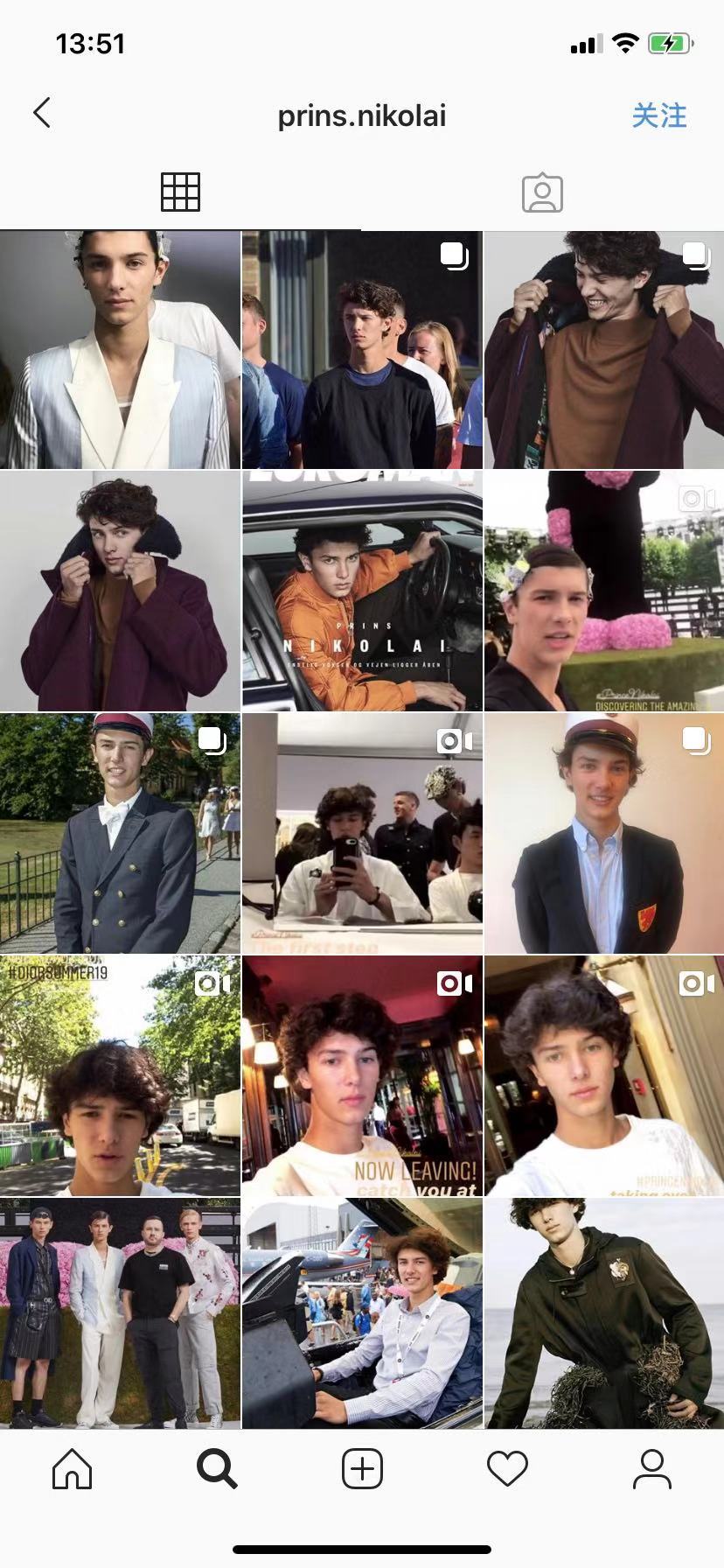Switch to the grid posts tab
The height and width of the screenshot is (1568, 724).
181,192
